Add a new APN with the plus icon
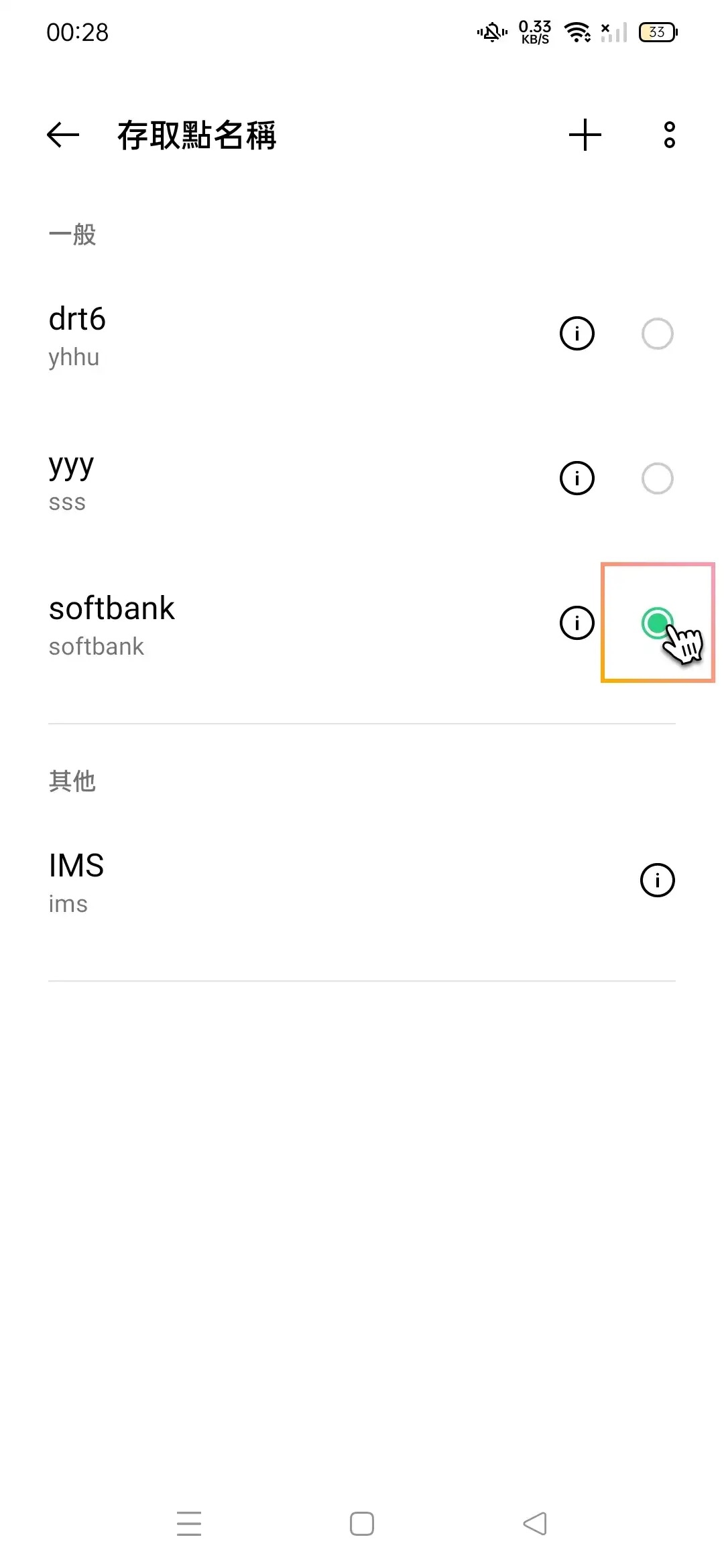The width and height of the screenshot is (724, 1568). [585, 135]
